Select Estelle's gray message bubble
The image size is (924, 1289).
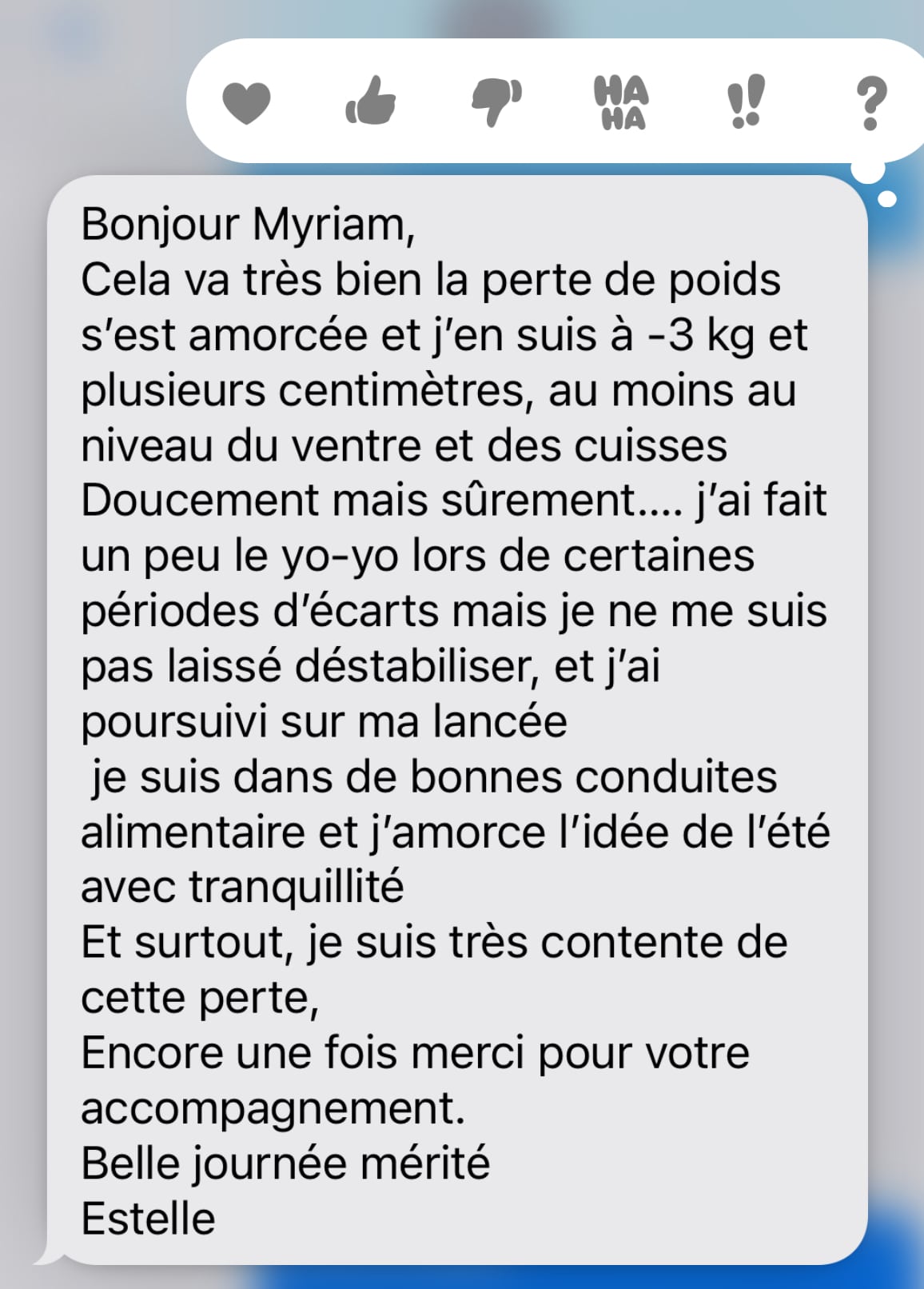point(456,720)
